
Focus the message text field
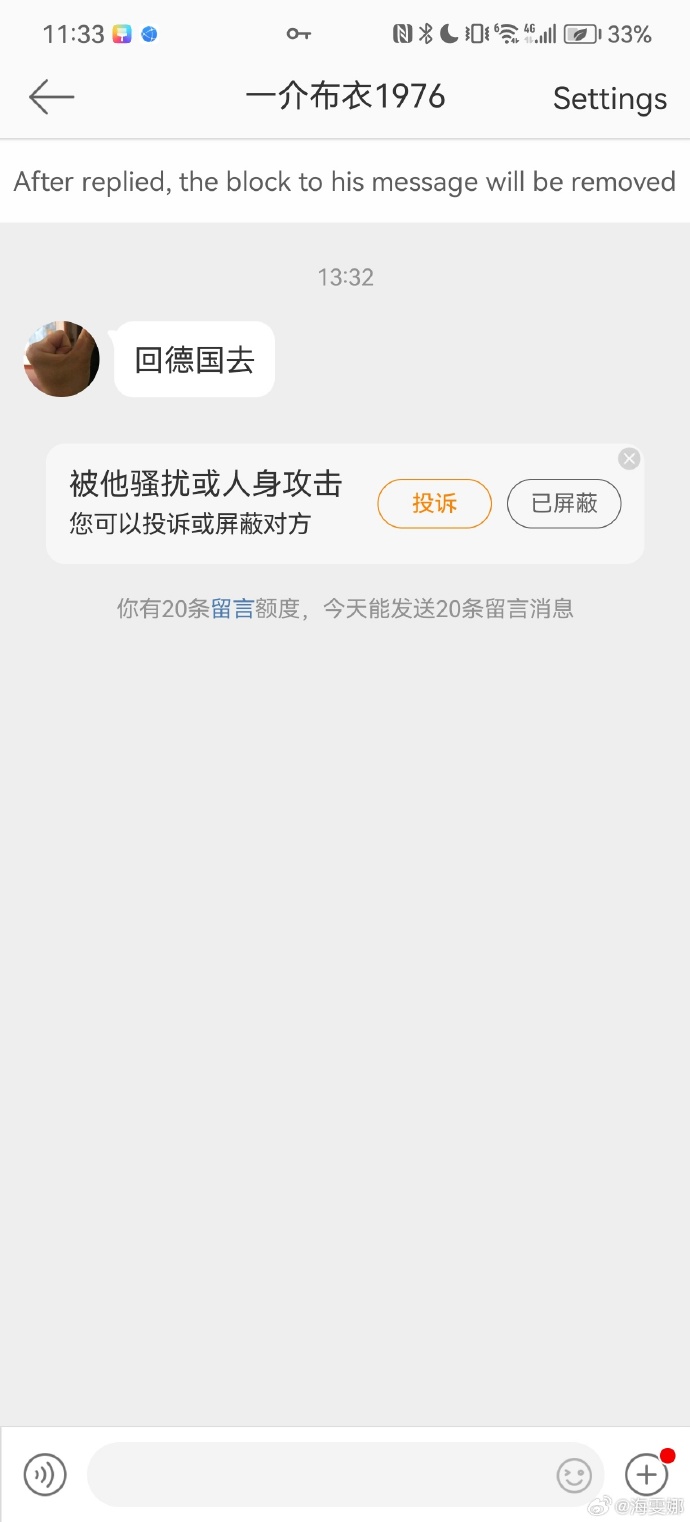(320, 1474)
